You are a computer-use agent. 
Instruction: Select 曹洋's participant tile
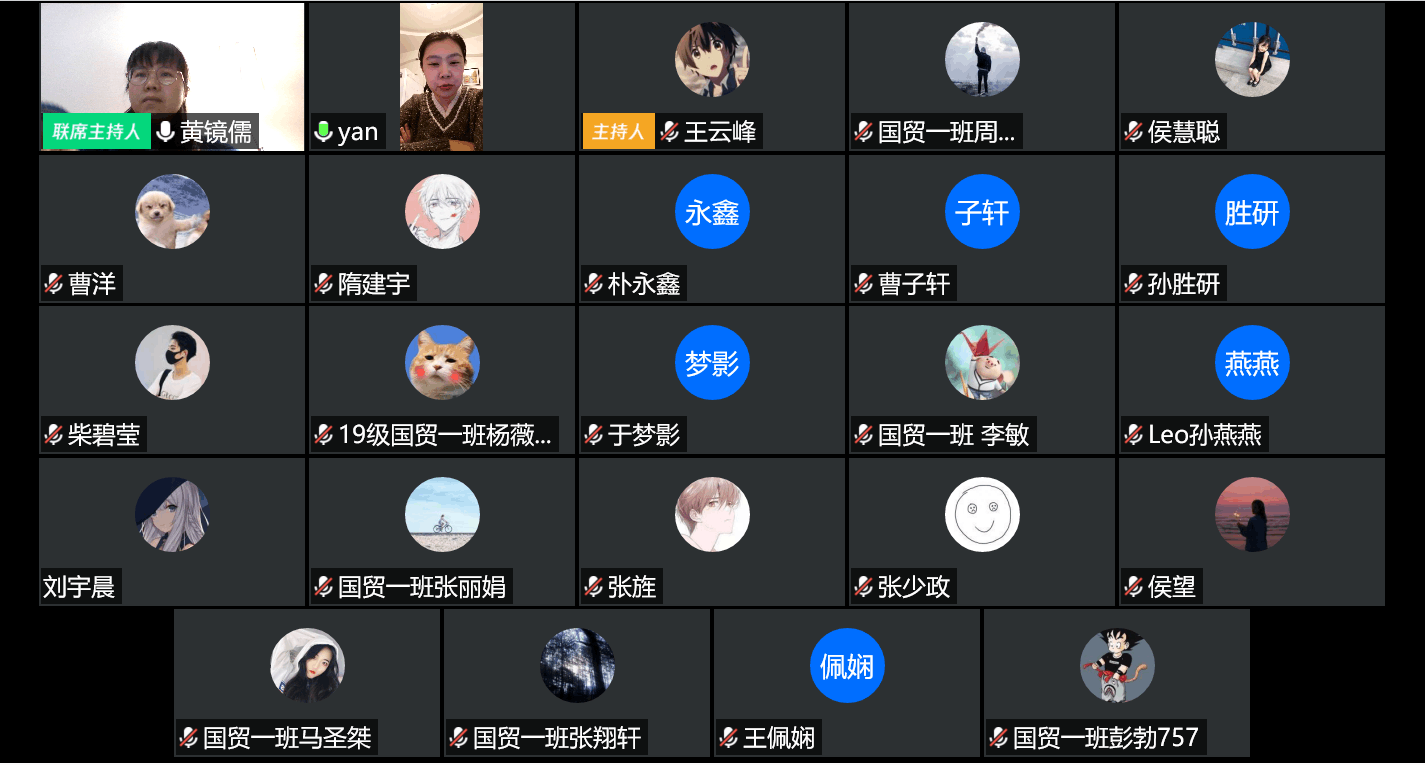pos(172,228)
